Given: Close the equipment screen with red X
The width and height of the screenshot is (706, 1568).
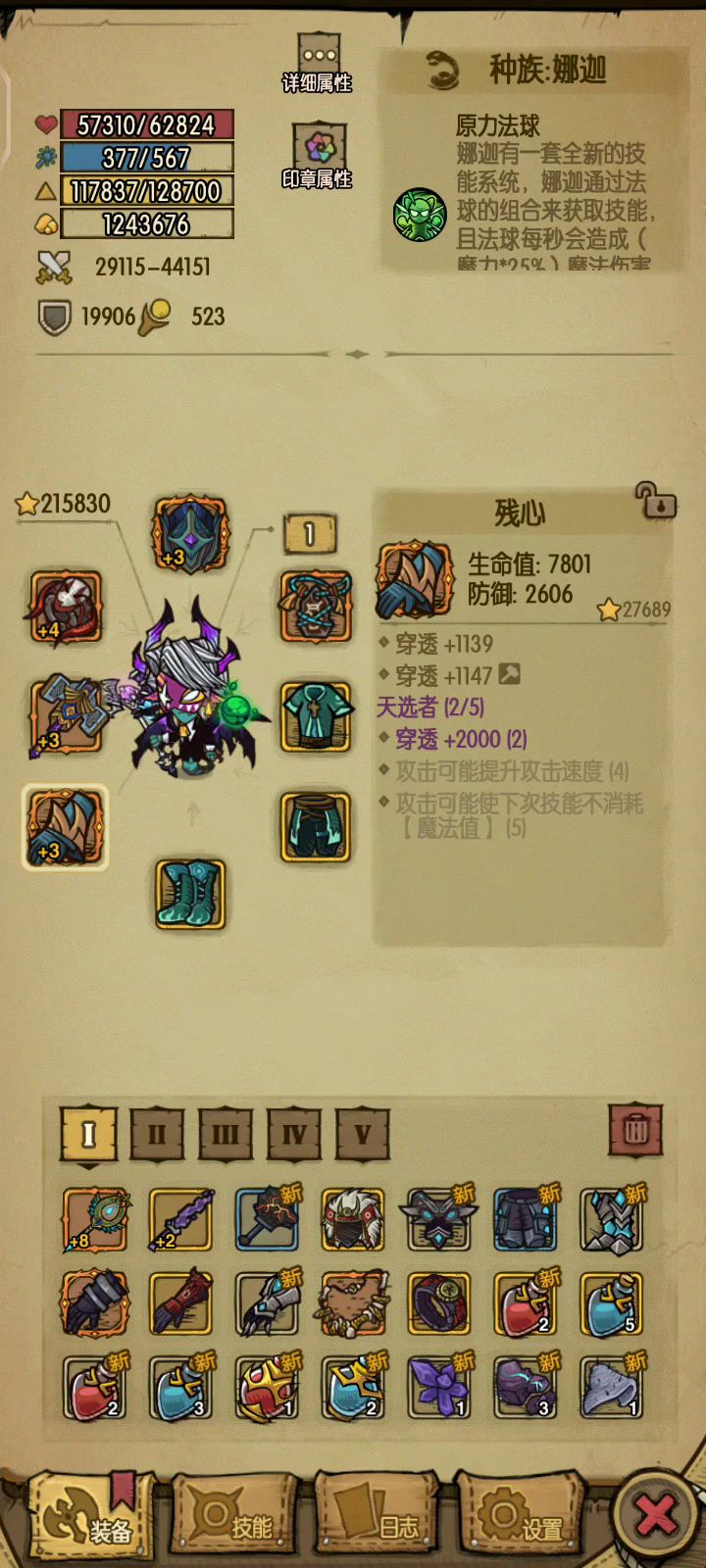Looking at the screenshot, I should tap(655, 1515).
